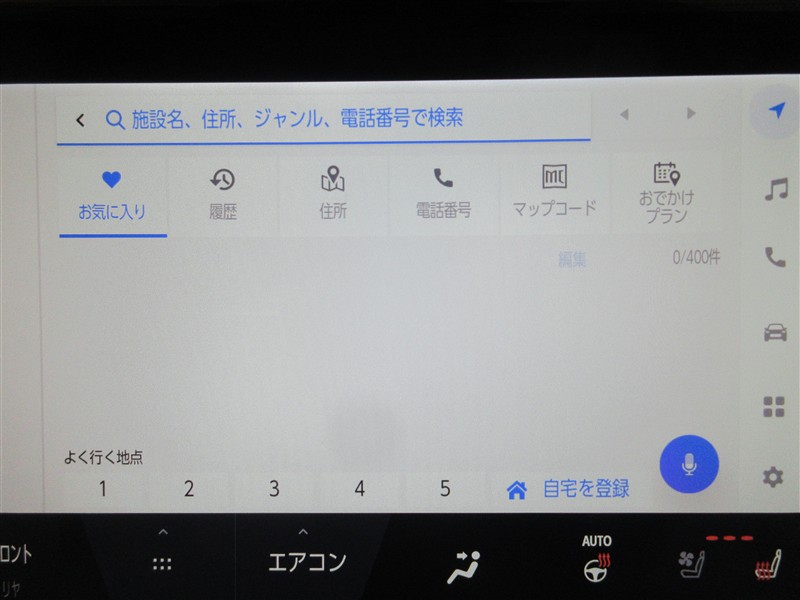The width and height of the screenshot is (800, 600).
Task: Open settings gear in sidebar
Action: [773, 478]
